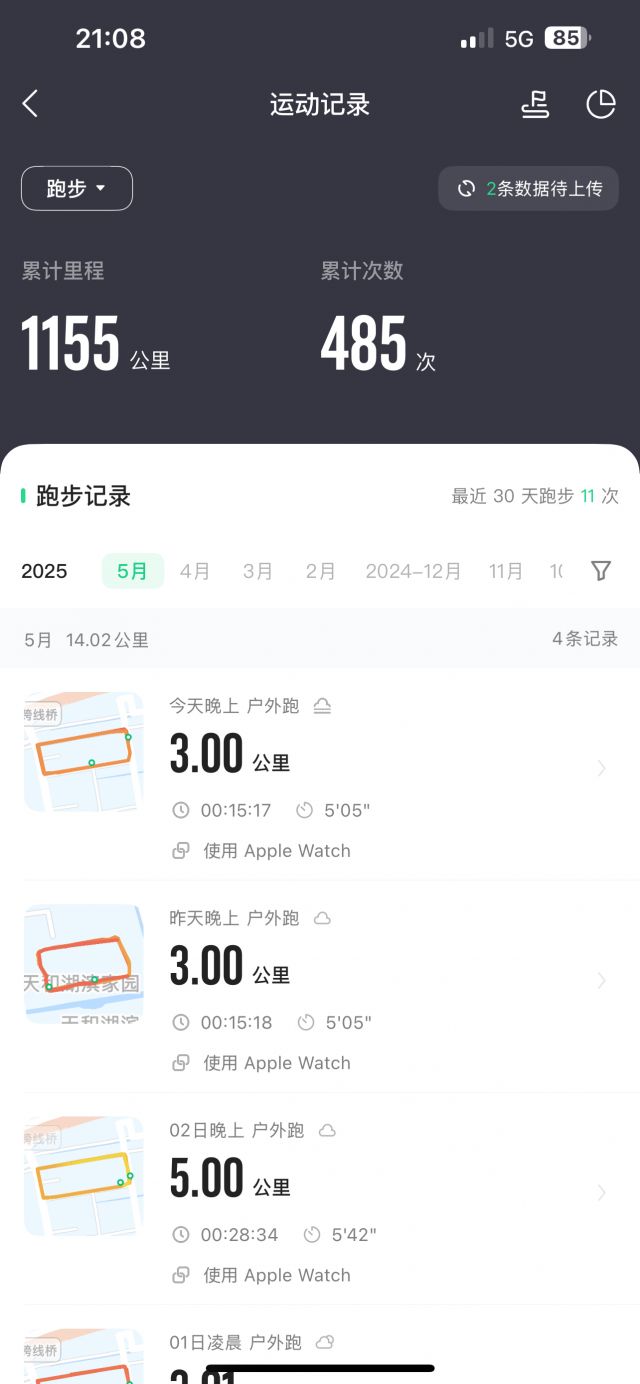
Task: Switch to the 2024-12月 tab
Action: [x=413, y=571]
